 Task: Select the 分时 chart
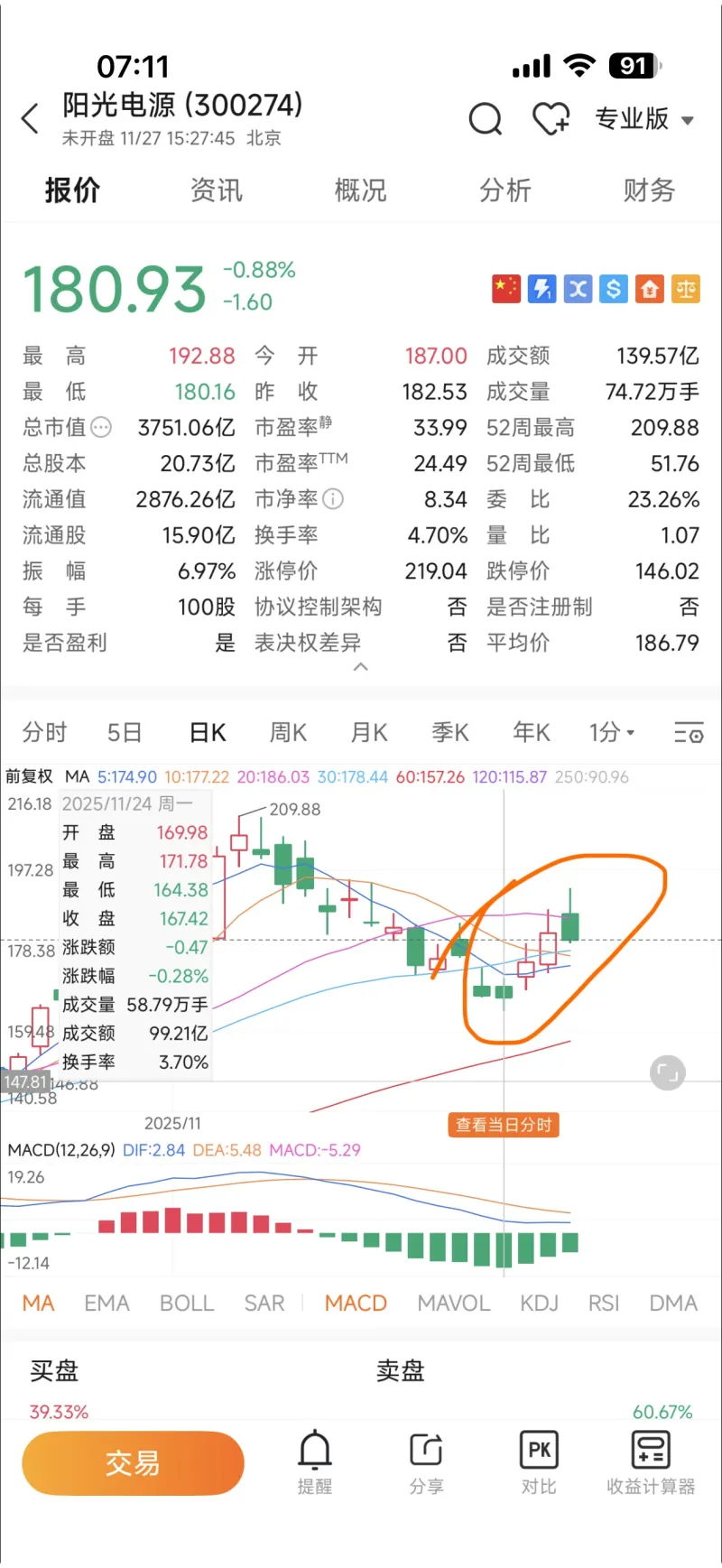coord(45,732)
